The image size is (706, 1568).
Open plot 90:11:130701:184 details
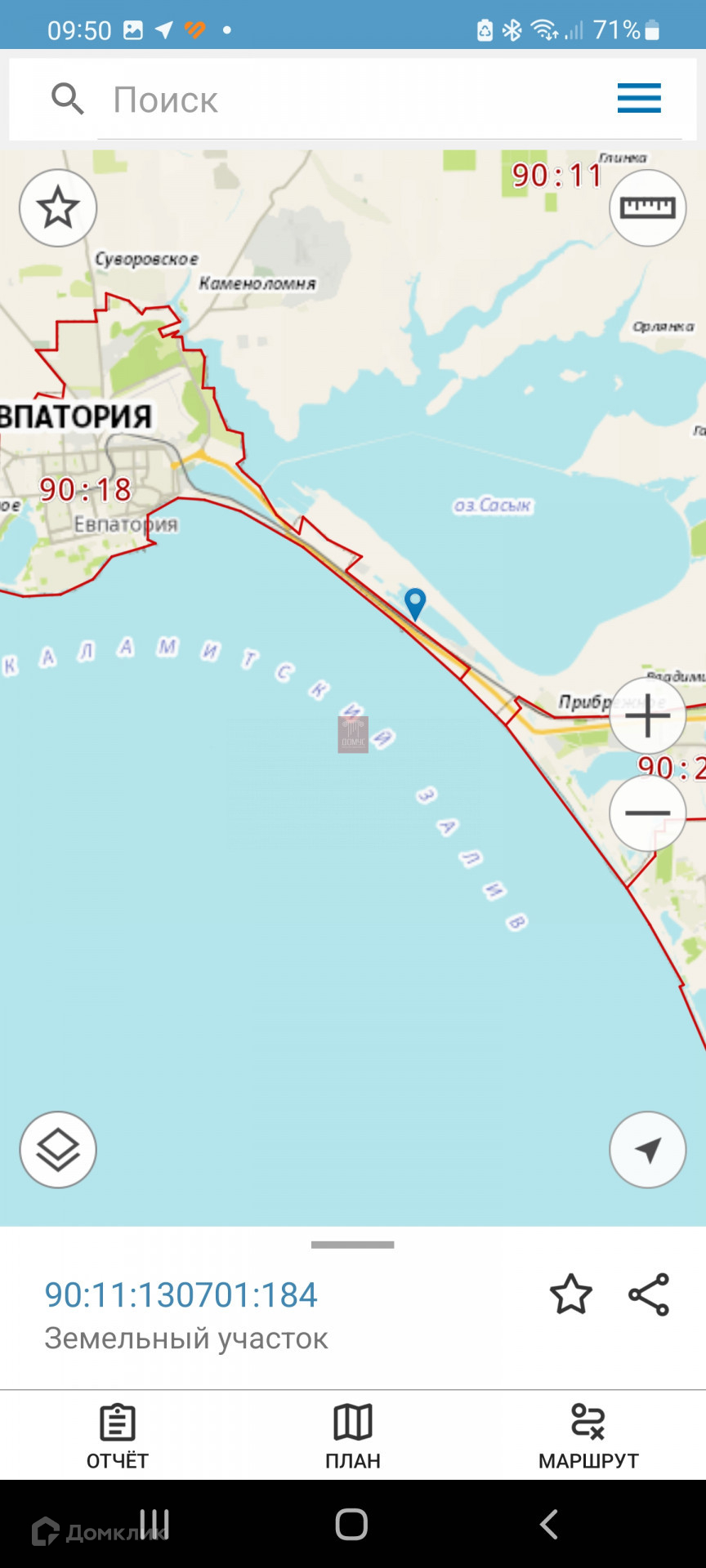click(181, 1295)
